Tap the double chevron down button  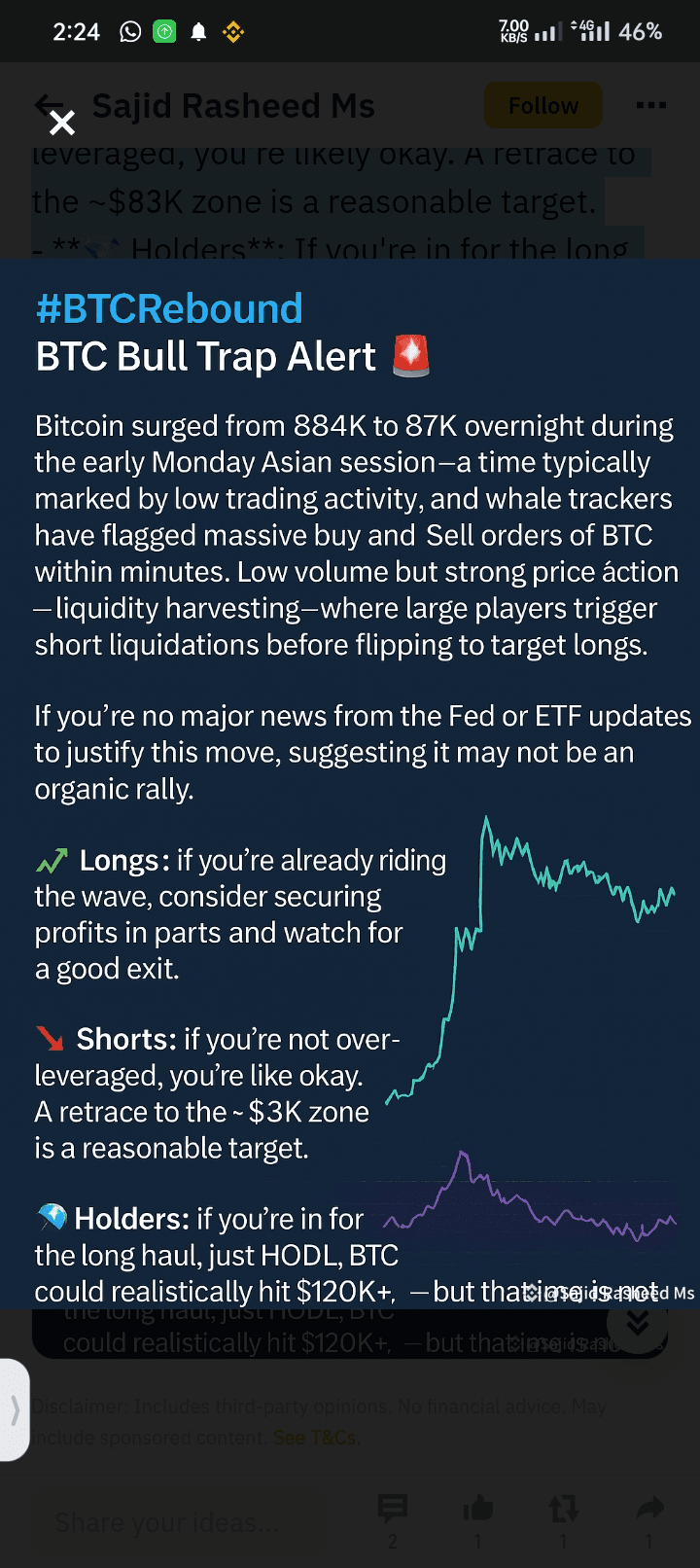click(638, 1323)
